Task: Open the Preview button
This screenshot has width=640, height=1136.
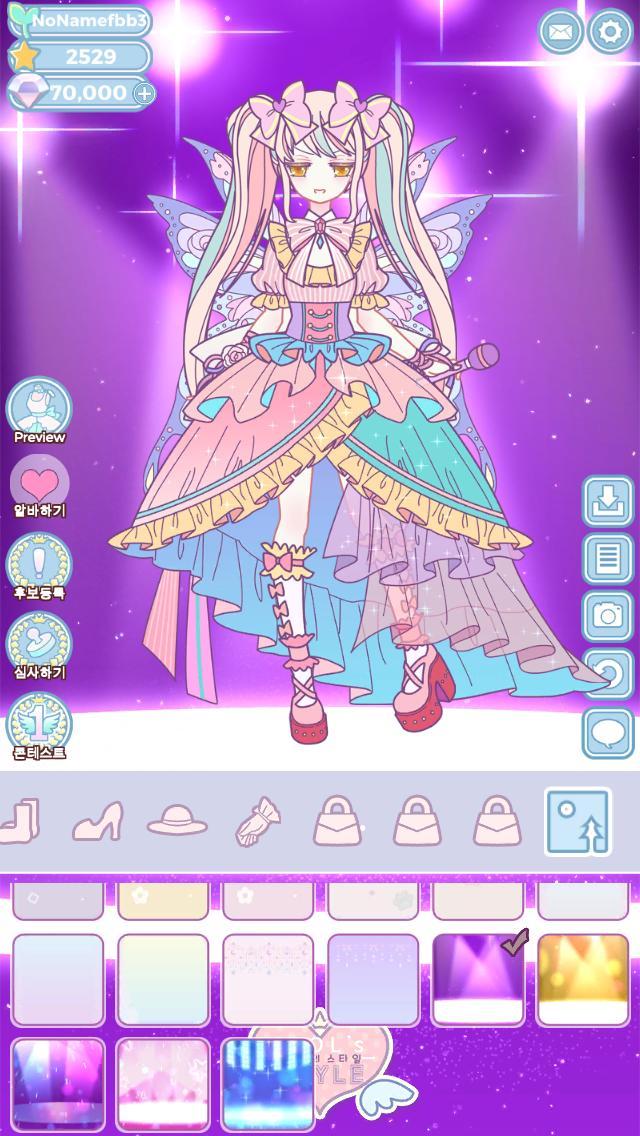Action: (x=40, y=410)
